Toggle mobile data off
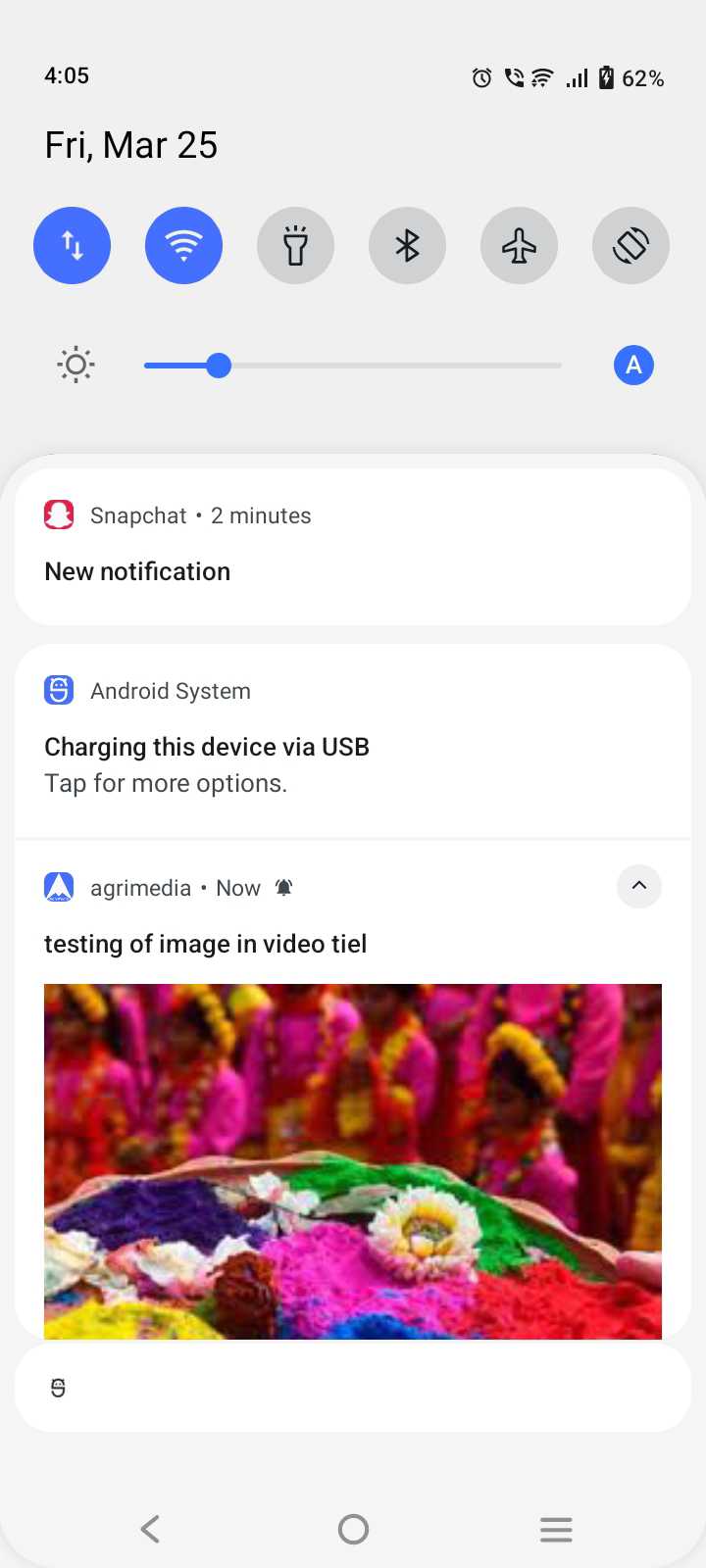 pyautogui.click(x=72, y=245)
